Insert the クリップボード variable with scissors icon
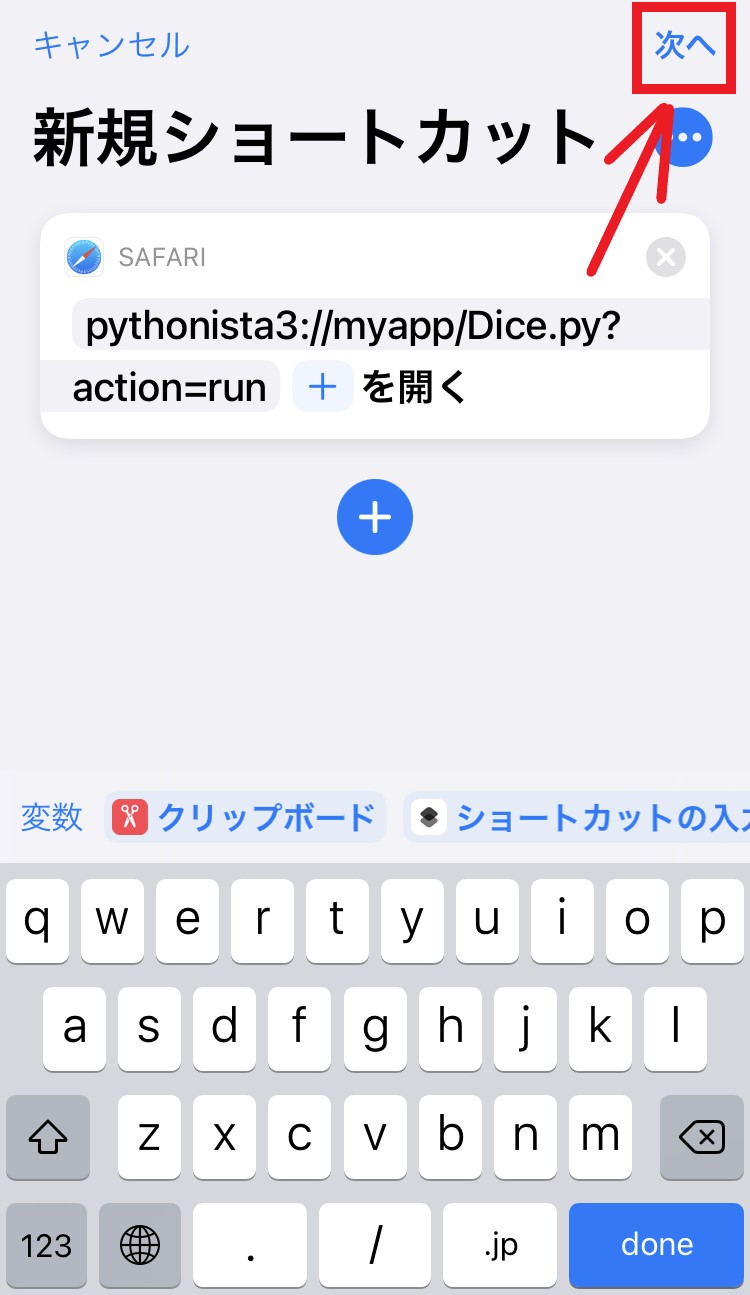The image size is (750, 1295). tap(245, 818)
